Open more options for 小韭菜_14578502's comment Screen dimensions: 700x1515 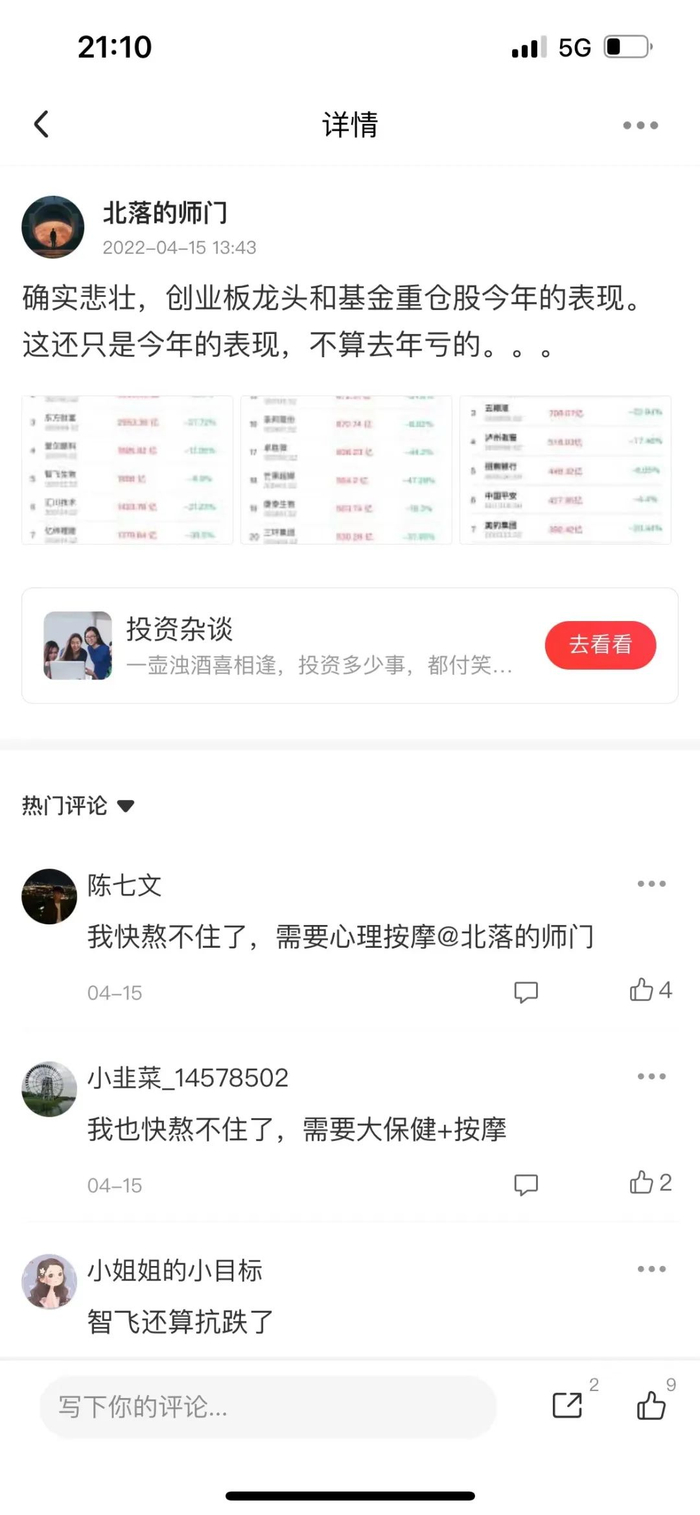point(651,1077)
